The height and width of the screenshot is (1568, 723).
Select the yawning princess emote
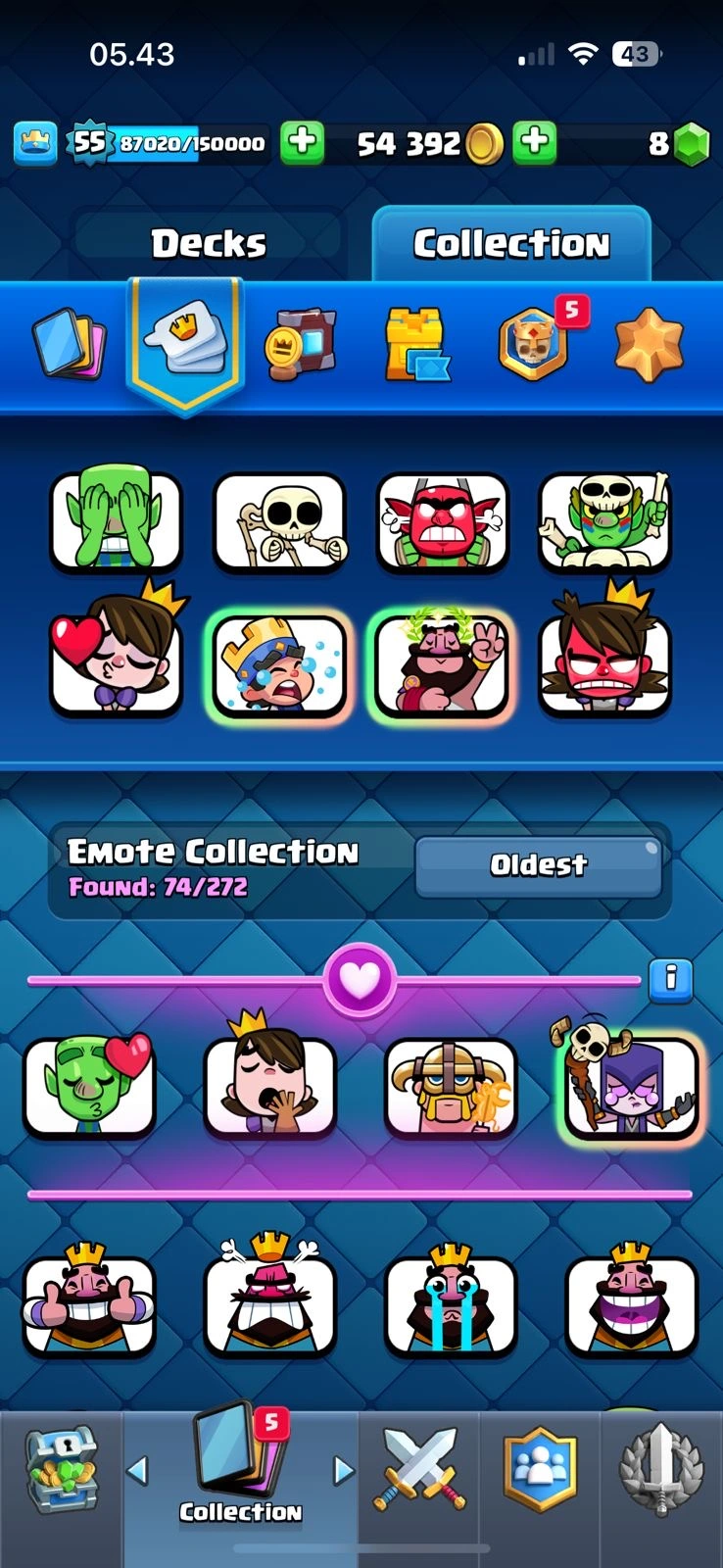click(269, 1087)
